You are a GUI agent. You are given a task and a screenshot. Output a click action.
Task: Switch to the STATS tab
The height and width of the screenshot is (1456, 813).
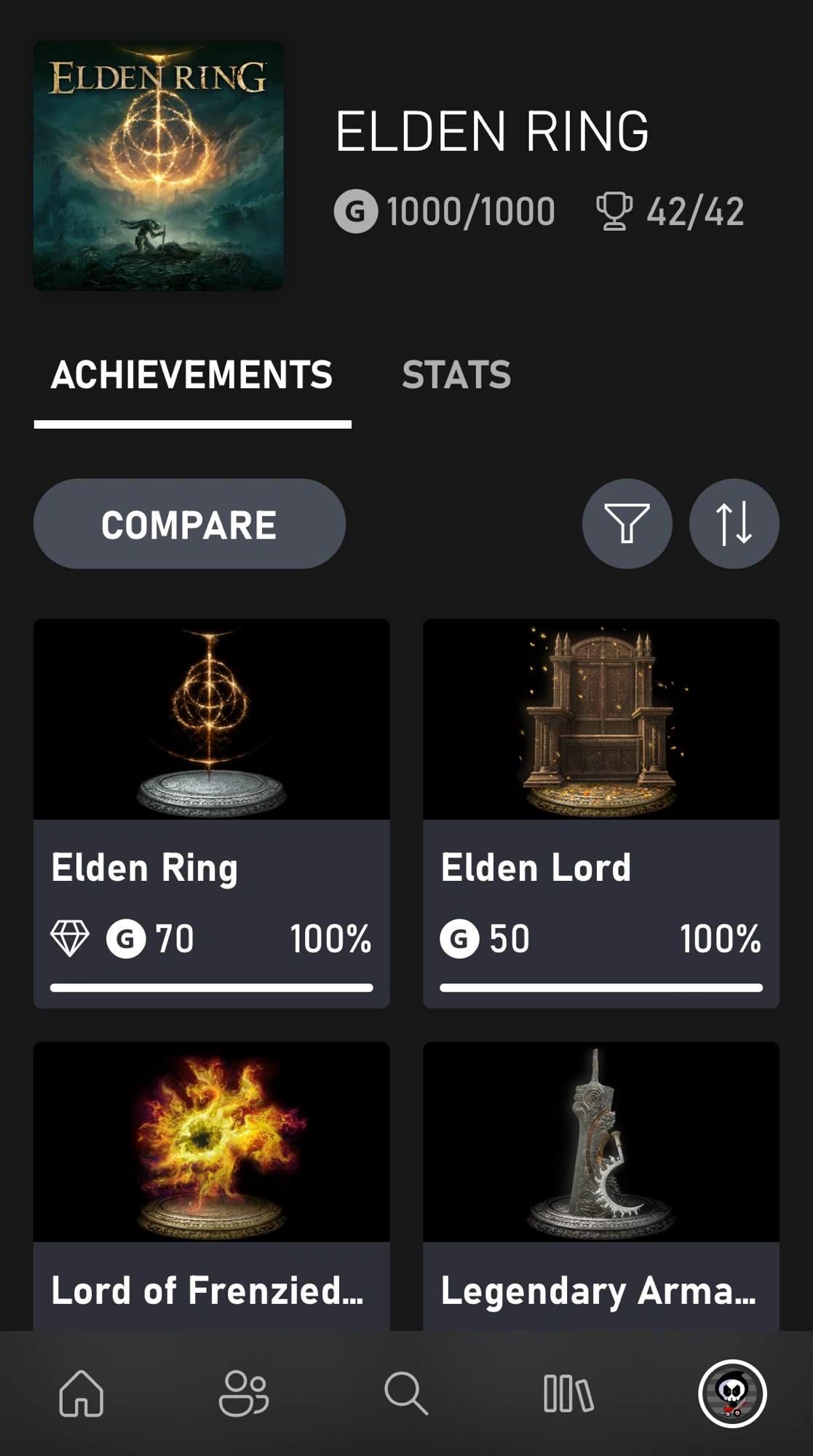(458, 376)
